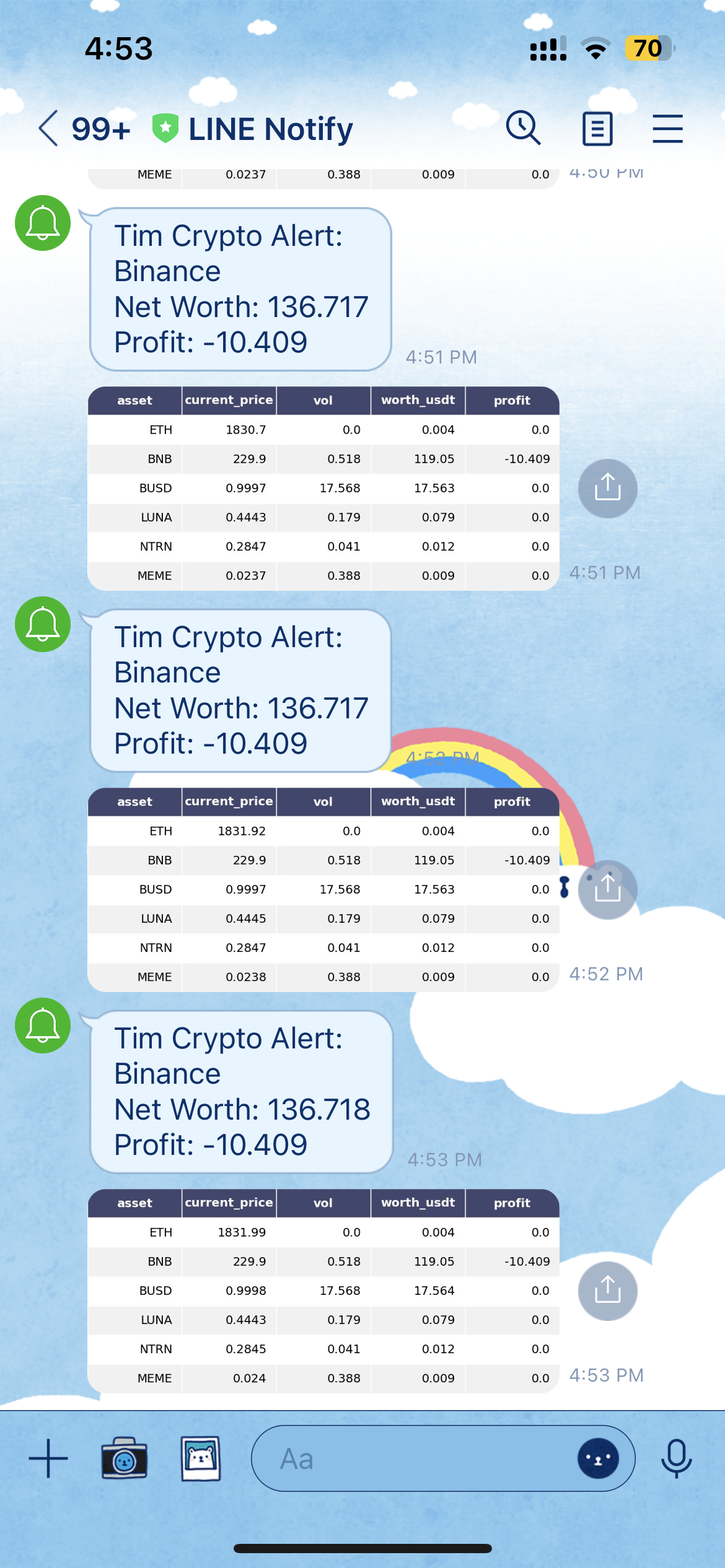Launch the camera from the chat bar
Image resolution: width=725 pixels, height=1568 pixels.
coord(124,1458)
